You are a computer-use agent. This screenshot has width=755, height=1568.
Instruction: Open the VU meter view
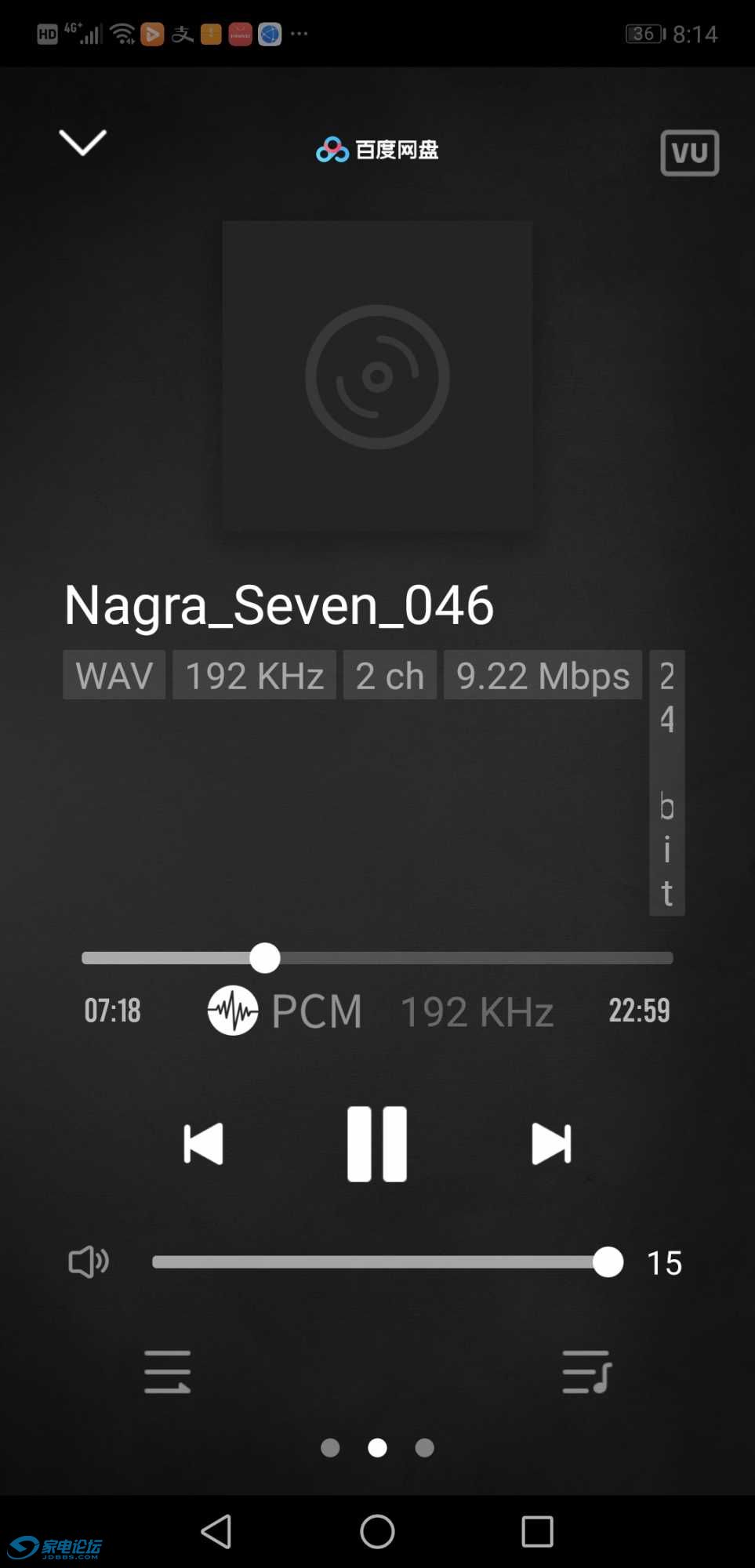point(689,153)
